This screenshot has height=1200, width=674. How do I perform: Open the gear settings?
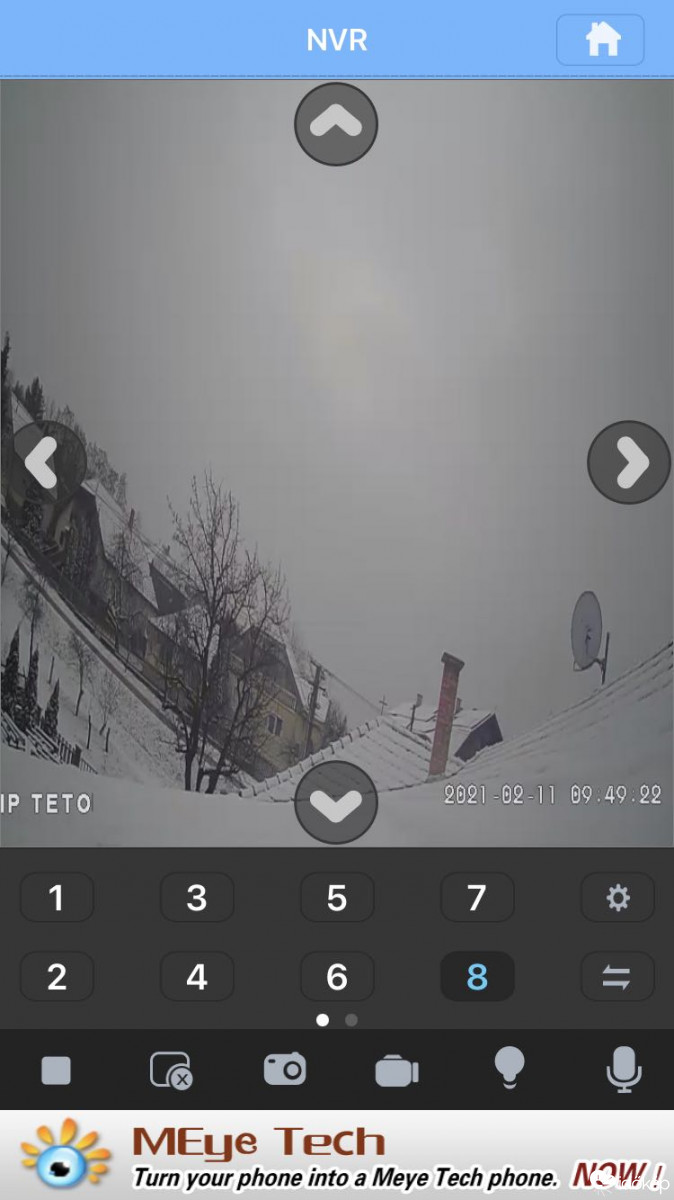618,897
